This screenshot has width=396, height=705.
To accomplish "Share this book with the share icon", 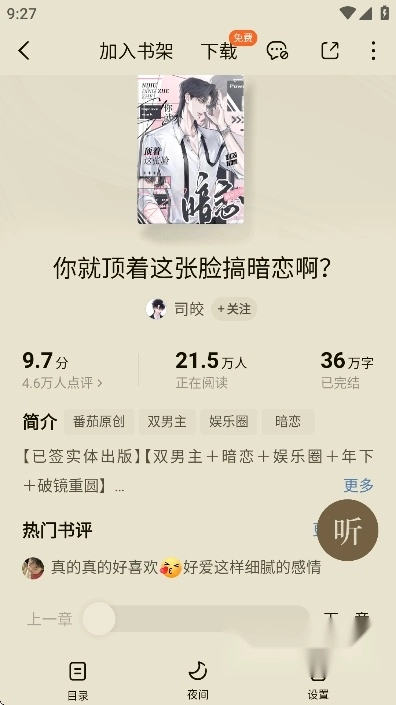I will click(329, 50).
